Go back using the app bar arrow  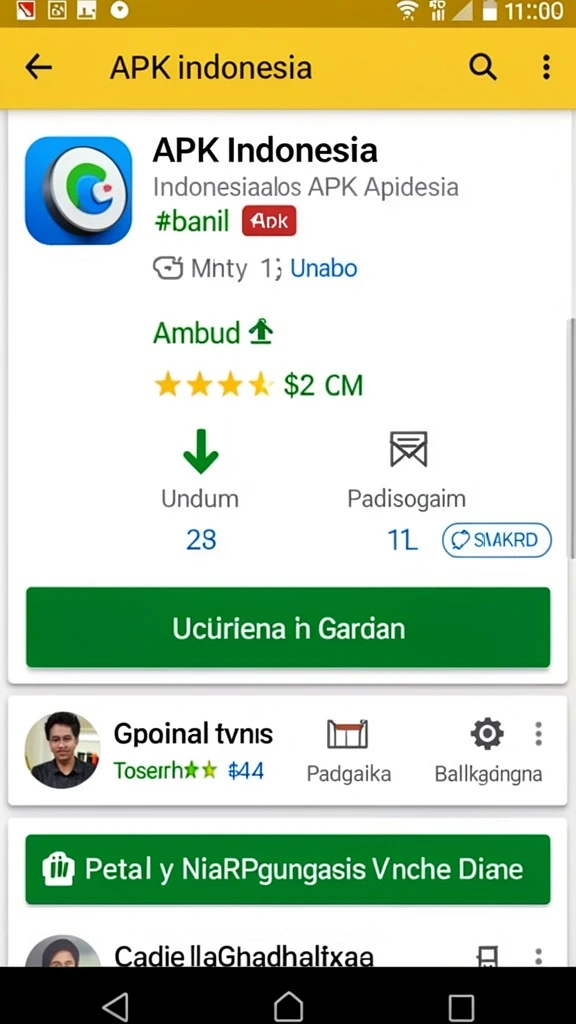[39, 67]
